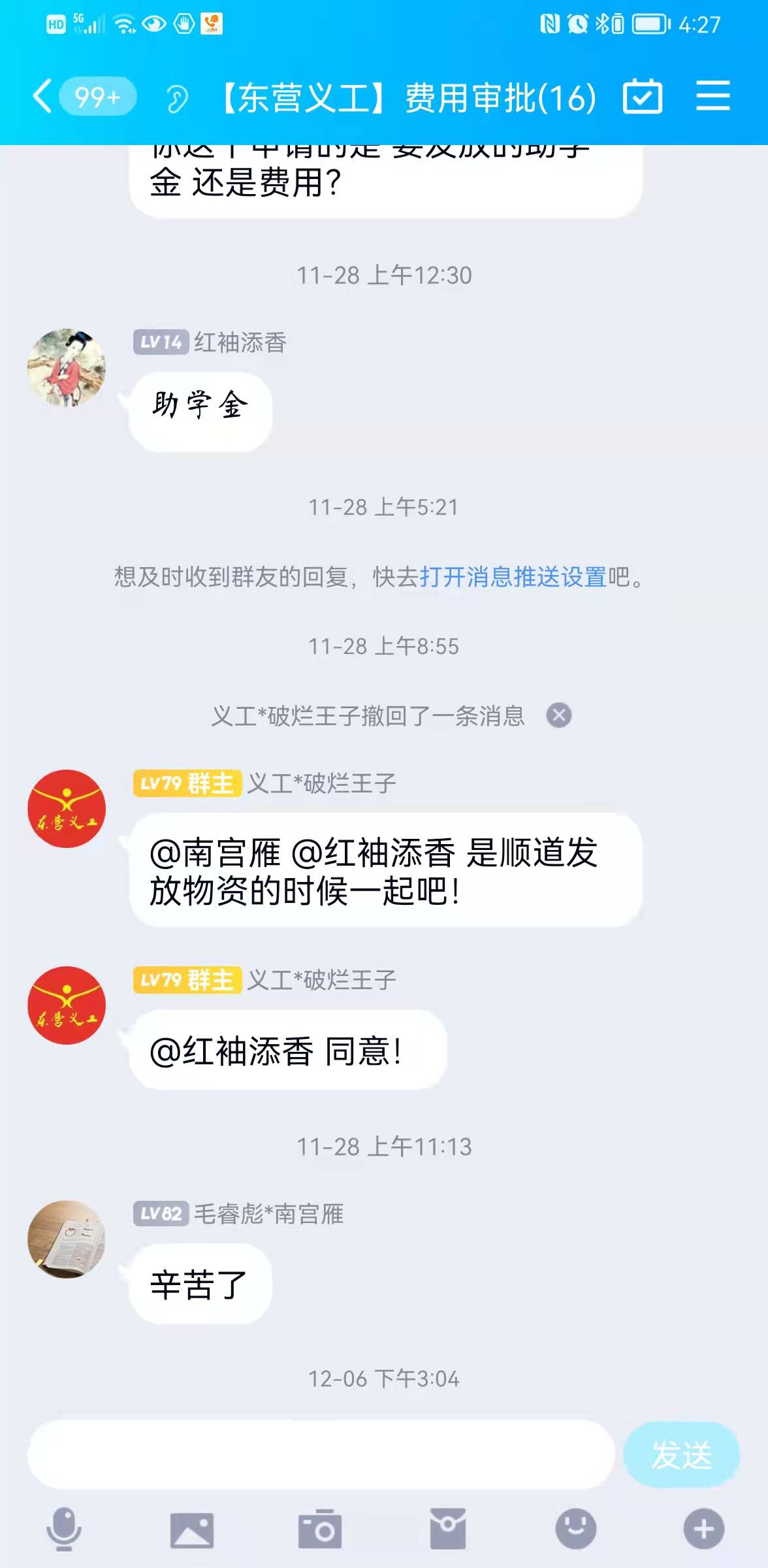Open 红袖添香's profile avatar
Image resolution: width=768 pixels, height=1568 pixels.
coord(67,368)
